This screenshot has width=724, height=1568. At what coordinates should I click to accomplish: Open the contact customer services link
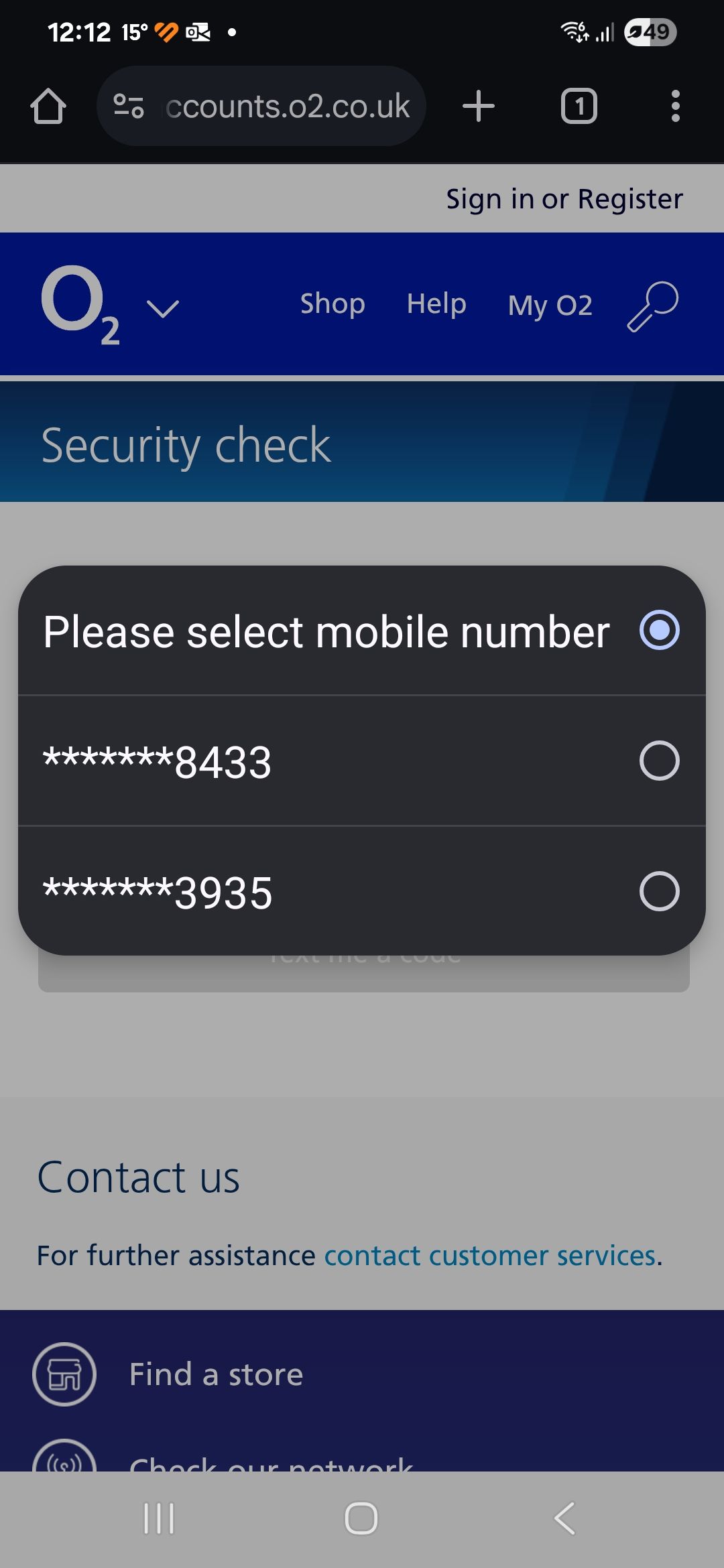pos(490,1255)
